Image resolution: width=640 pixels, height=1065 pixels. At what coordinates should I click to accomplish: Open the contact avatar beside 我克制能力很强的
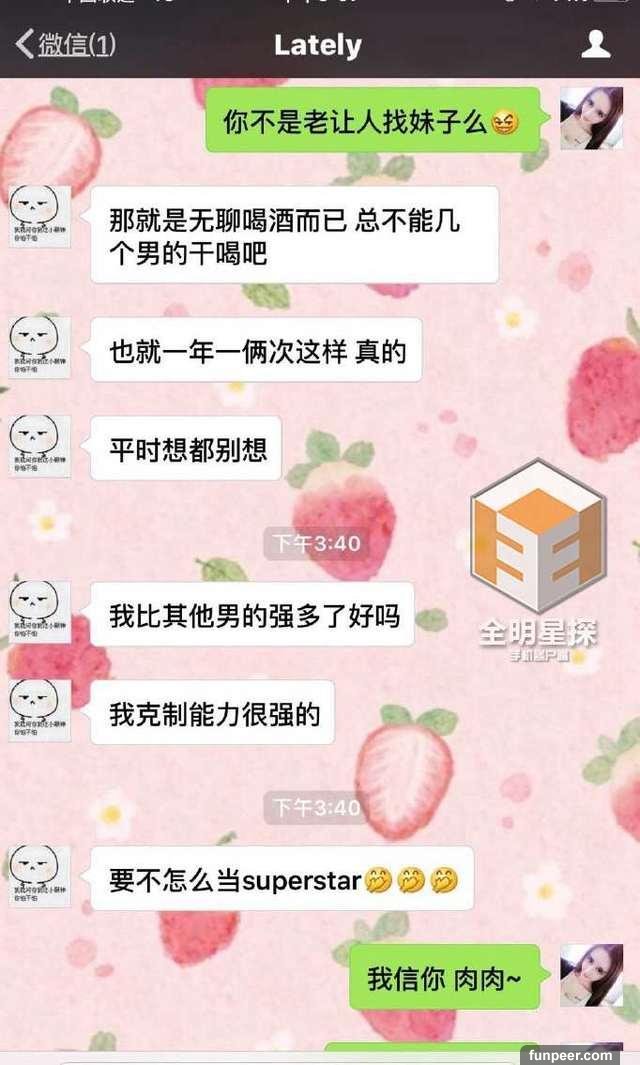(40, 710)
